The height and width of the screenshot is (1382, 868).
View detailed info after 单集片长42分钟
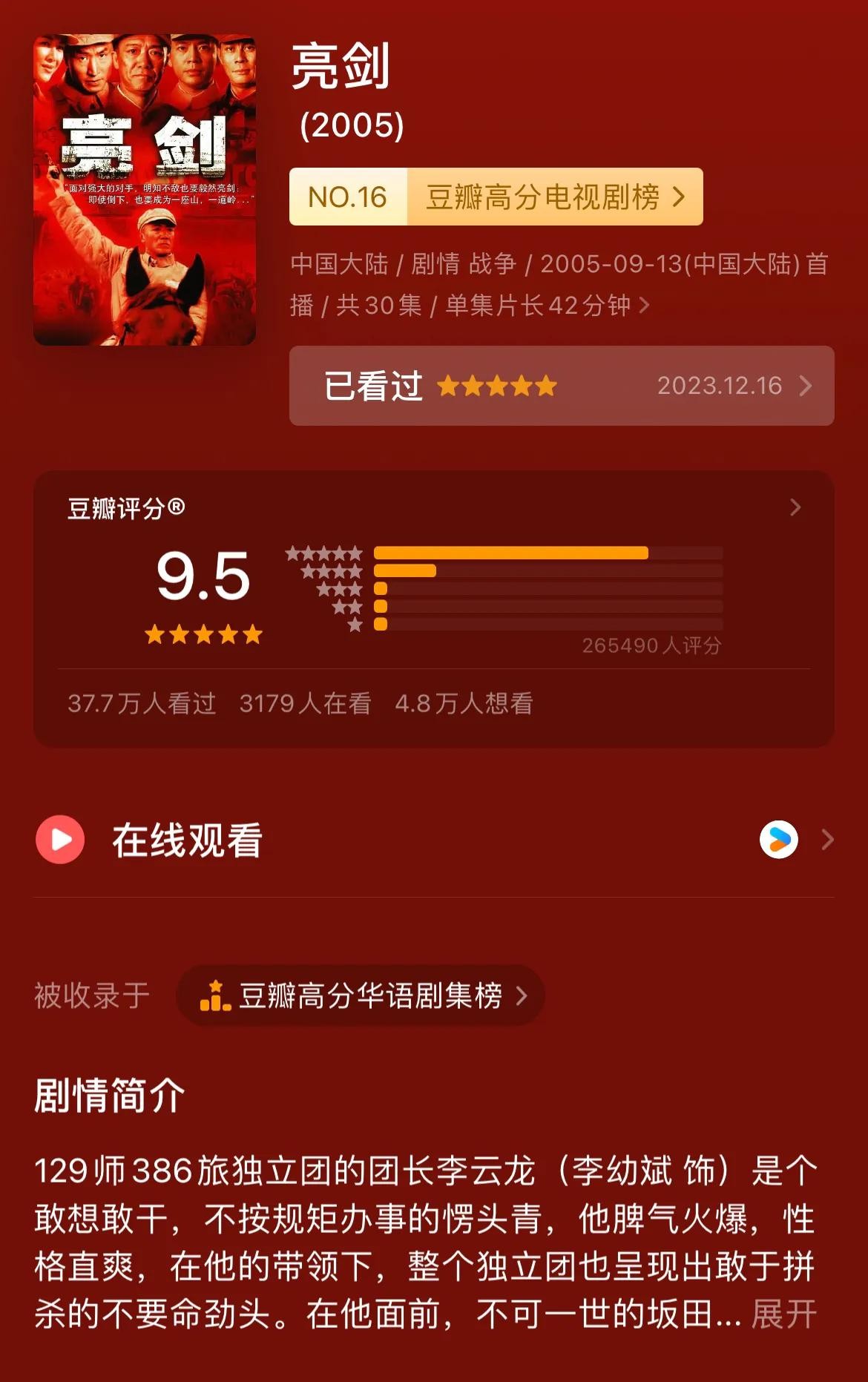644,305
